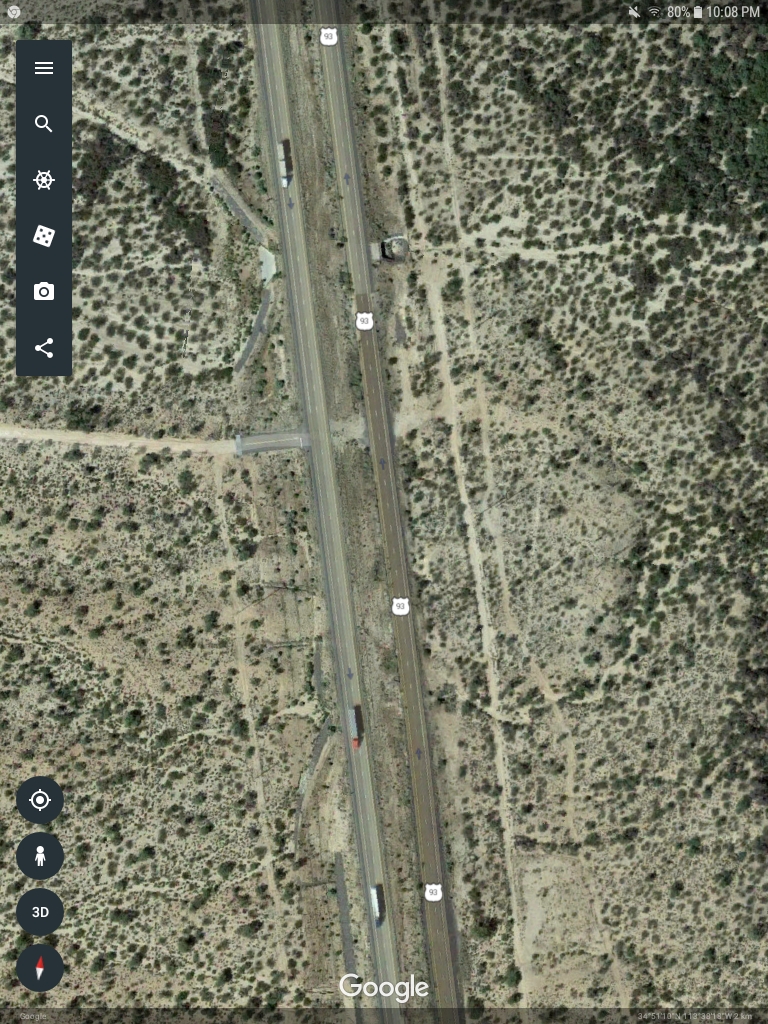The height and width of the screenshot is (1024, 768).
Task: Tap the I'm Feeling Lucky dice
Action: (x=44, y=236)
